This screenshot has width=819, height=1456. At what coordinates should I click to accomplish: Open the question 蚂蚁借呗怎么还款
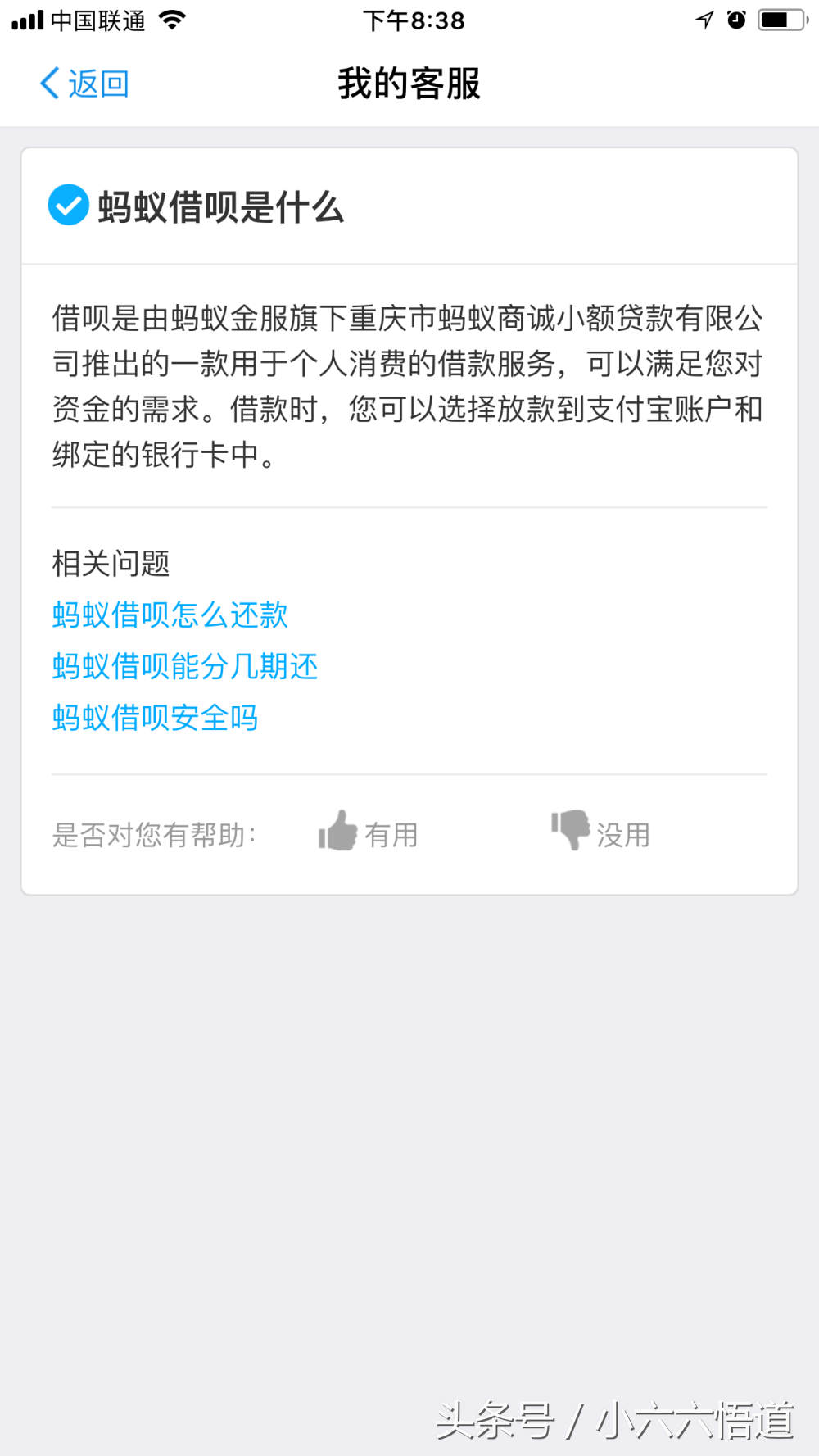tap(170, 615)
